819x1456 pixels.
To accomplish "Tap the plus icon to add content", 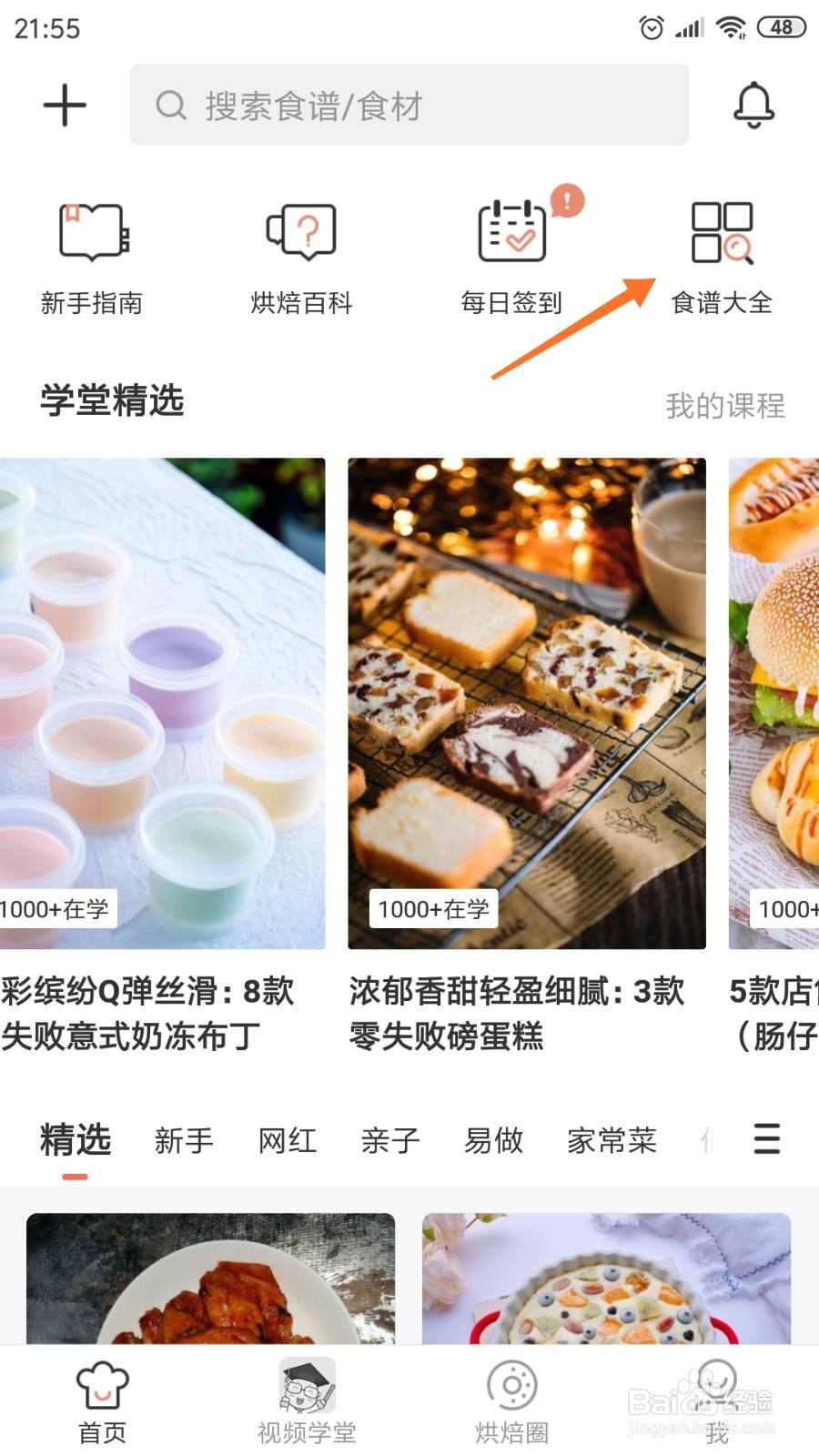I will (x=63, y=105).
